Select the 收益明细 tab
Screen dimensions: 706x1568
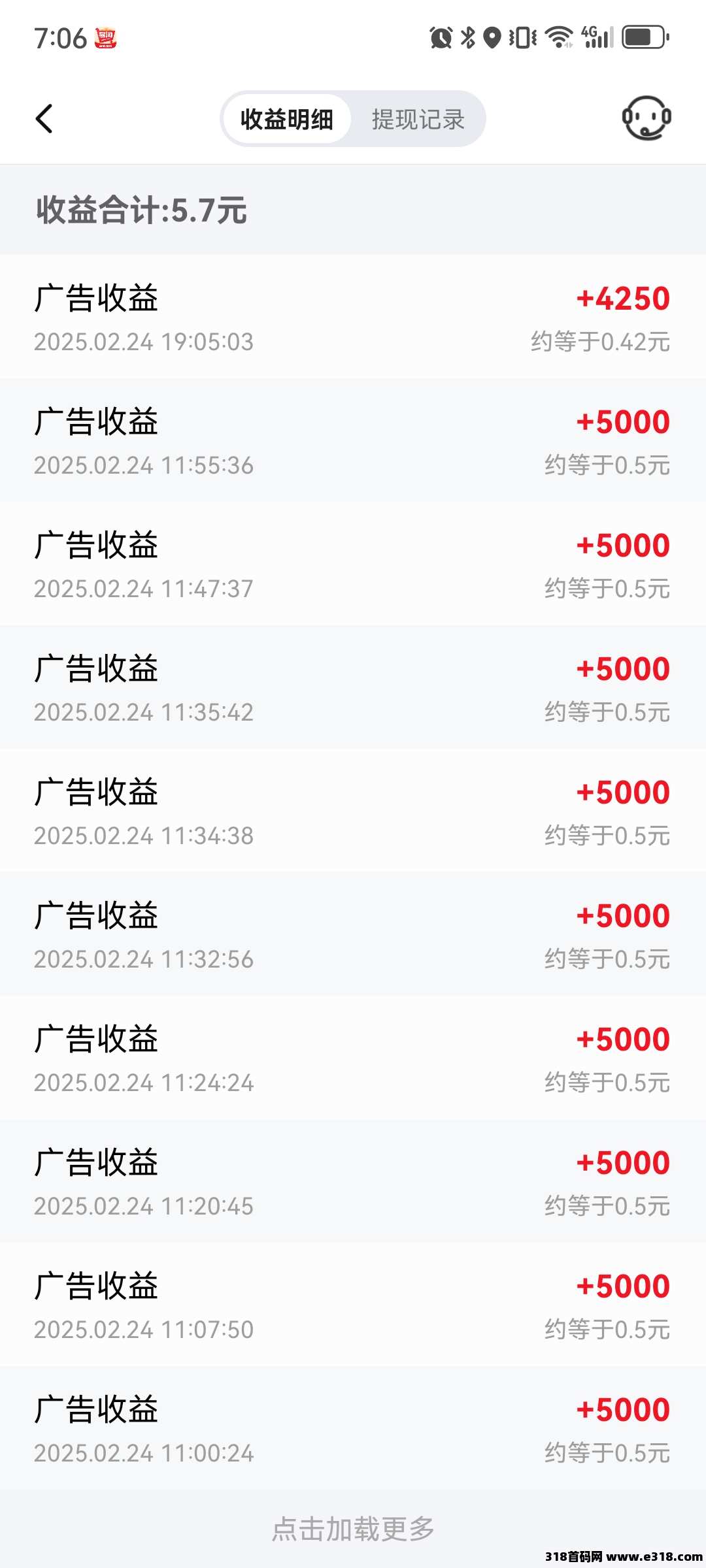coord(287,120)
